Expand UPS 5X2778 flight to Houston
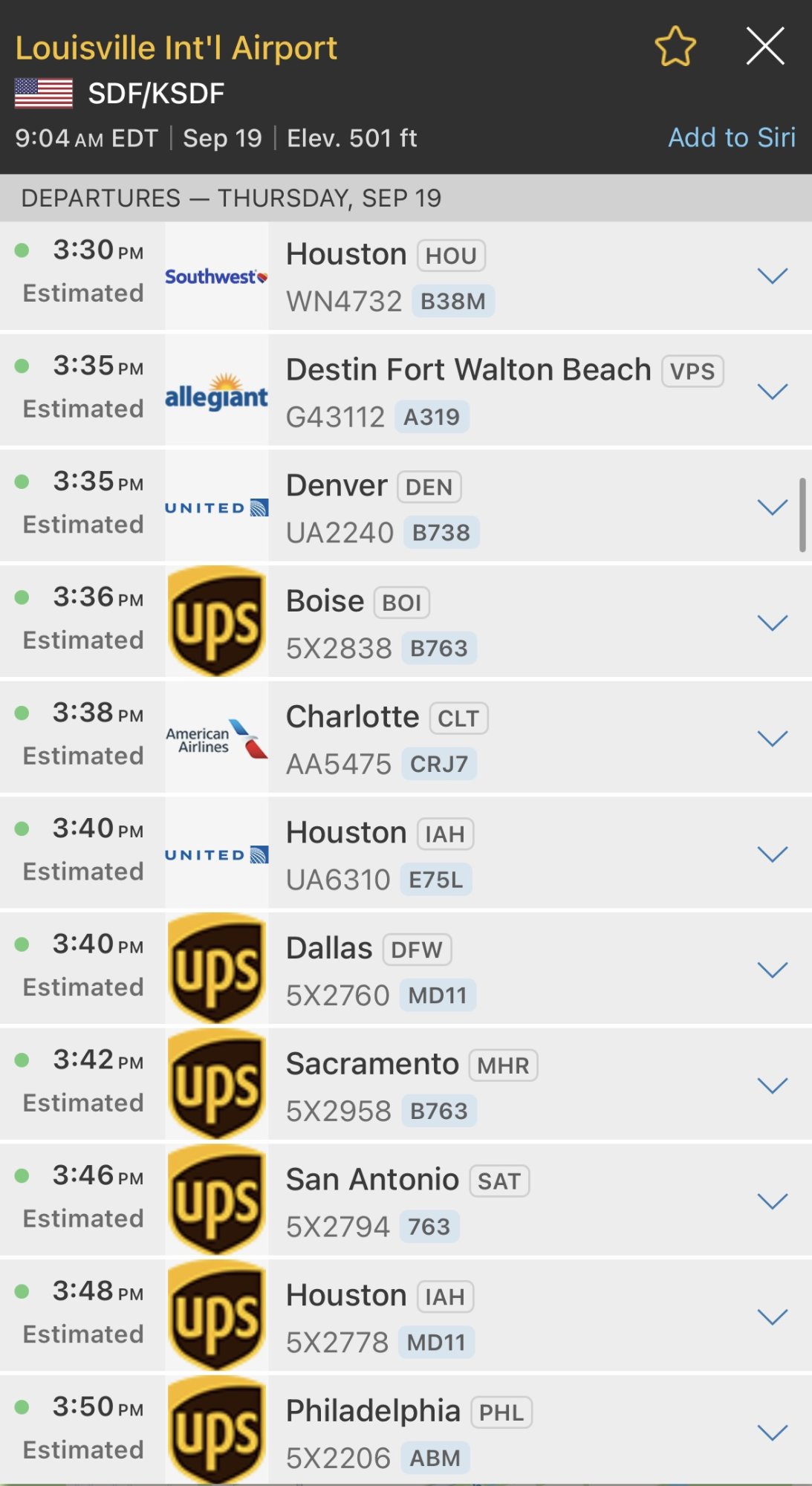812x1486 pixels. coord(772,1317)
